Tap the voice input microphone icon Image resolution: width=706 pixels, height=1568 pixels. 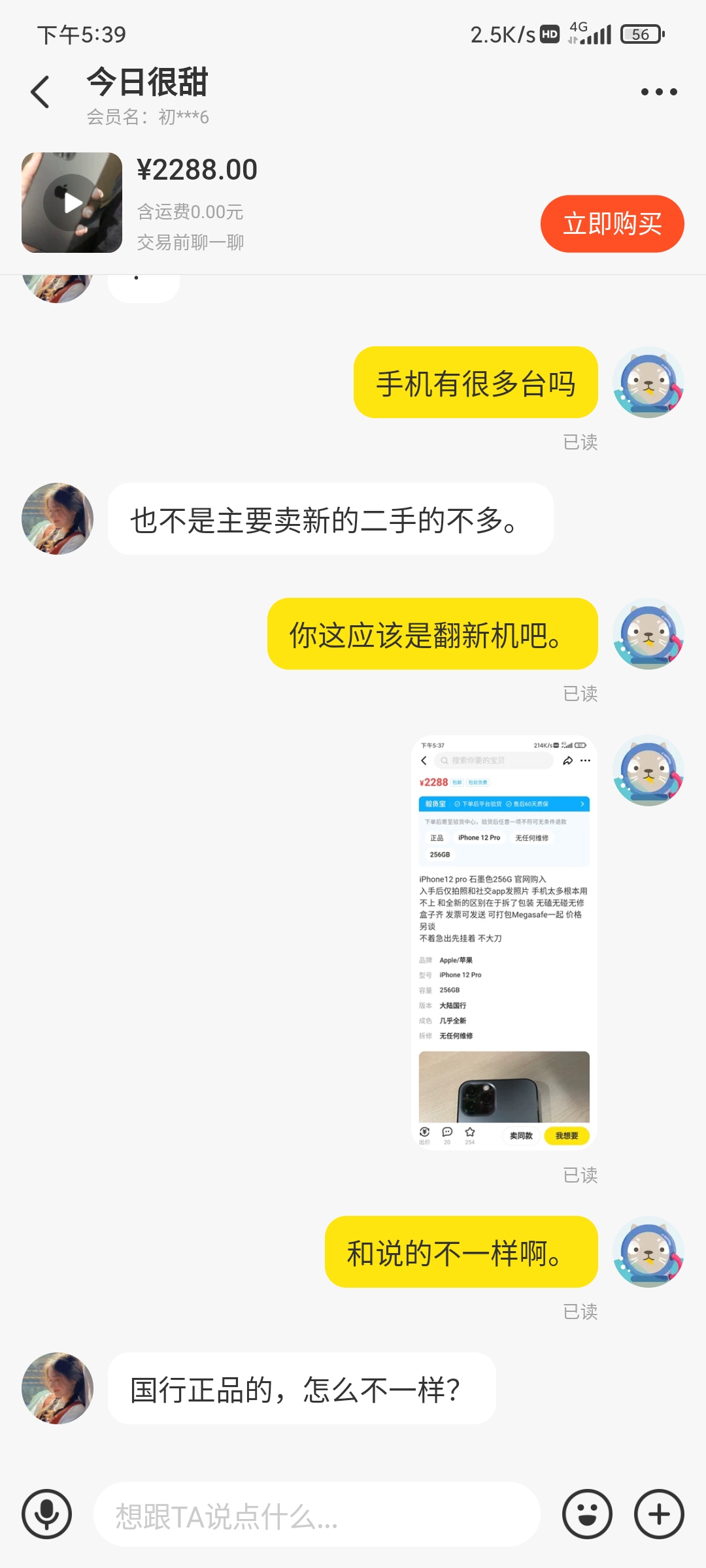(x=46, y=1514)
